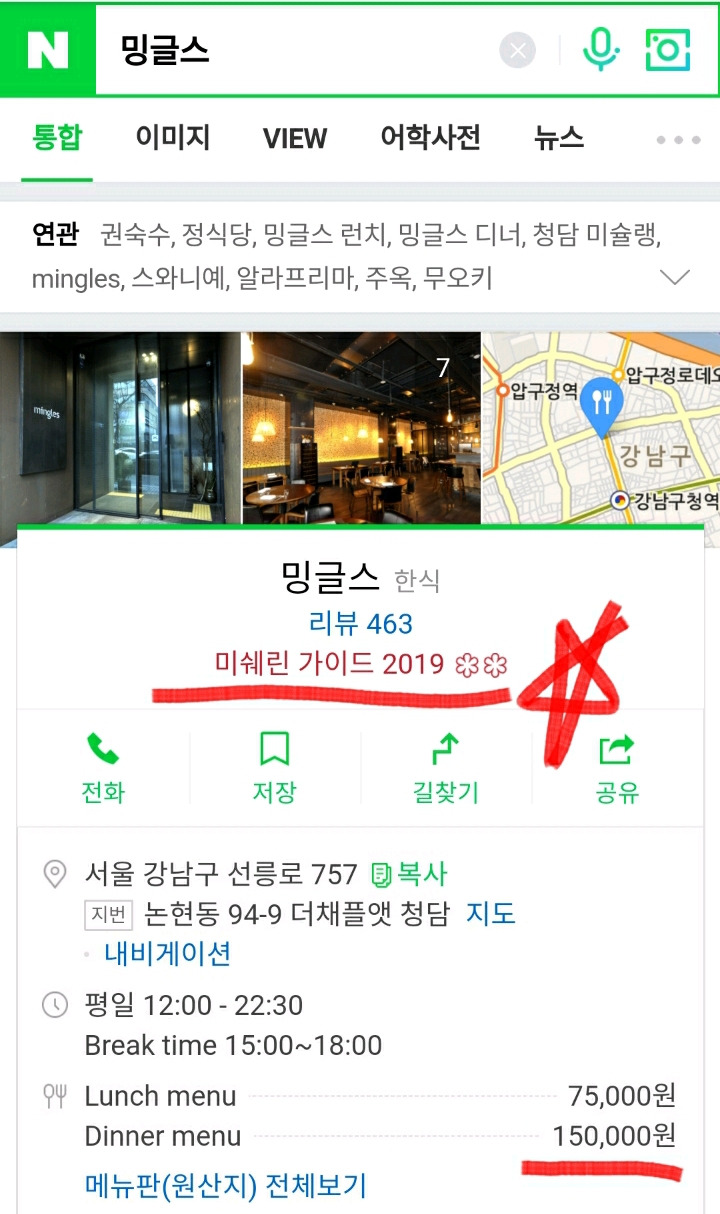
Task: Switch to the VIEW tab
Action: pyautogui.click(x=295, y=138)
